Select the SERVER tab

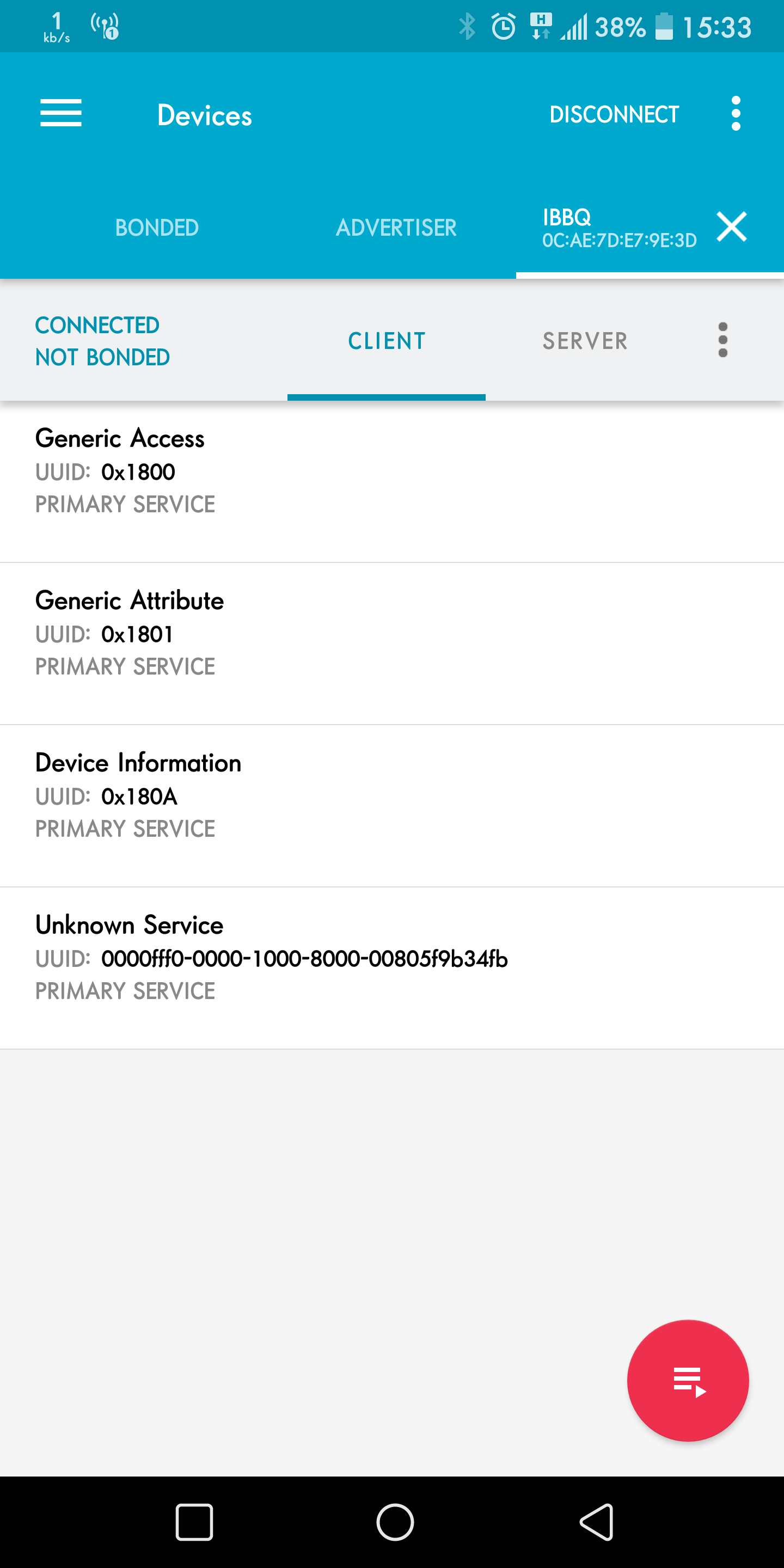pos(585,341)
